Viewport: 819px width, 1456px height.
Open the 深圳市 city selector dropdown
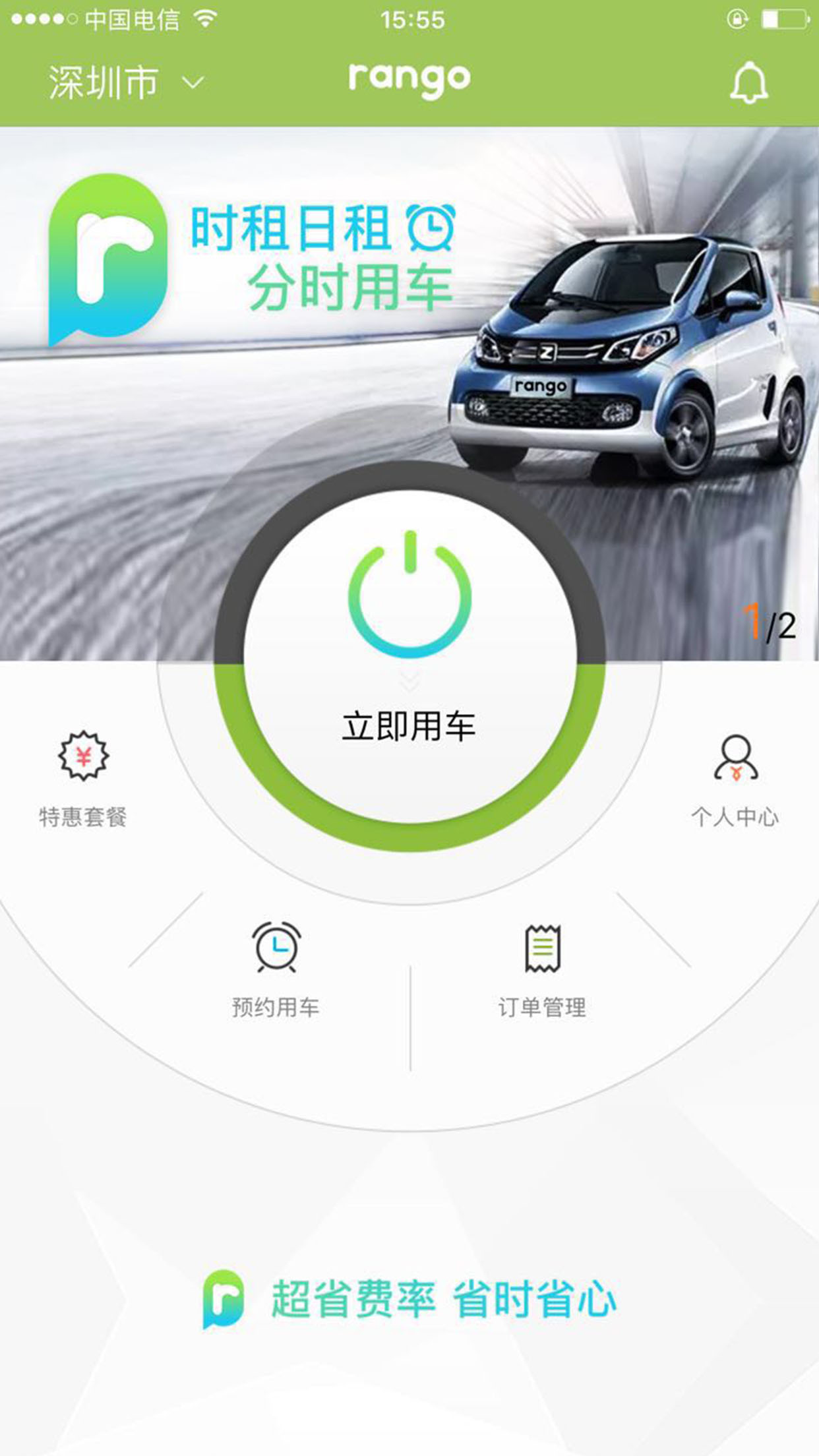[125, 83]
